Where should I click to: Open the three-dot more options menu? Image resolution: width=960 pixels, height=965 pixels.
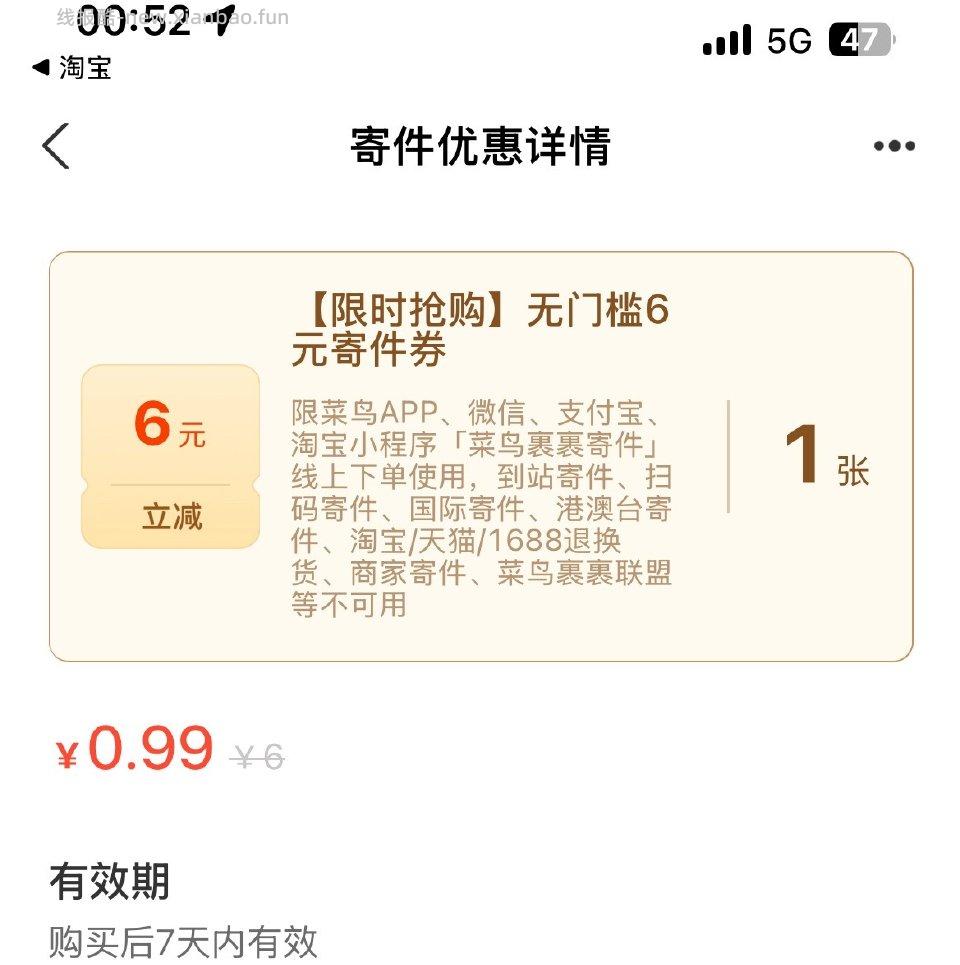coord(893,145)
